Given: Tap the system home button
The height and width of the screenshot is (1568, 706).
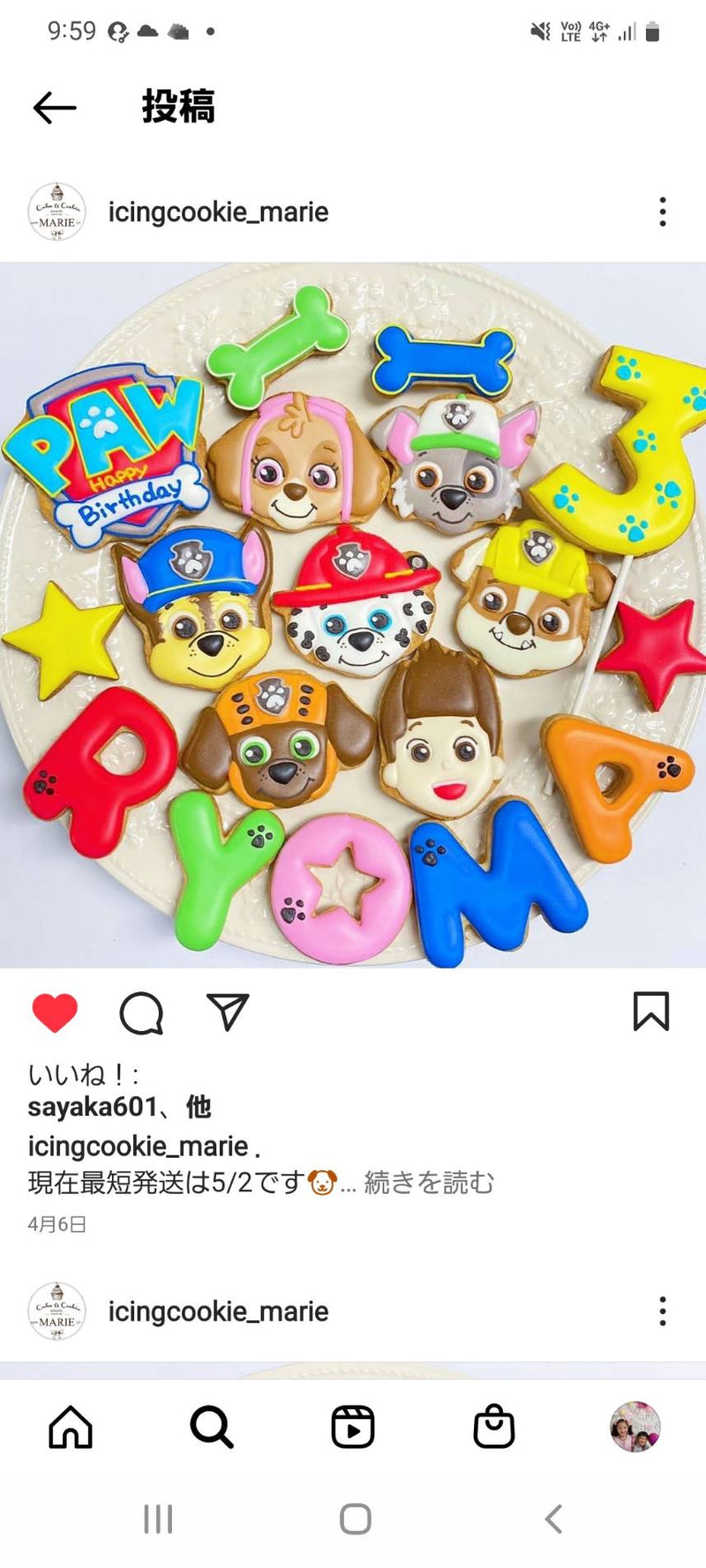Looking at the screenshot, I should 355,1519.
